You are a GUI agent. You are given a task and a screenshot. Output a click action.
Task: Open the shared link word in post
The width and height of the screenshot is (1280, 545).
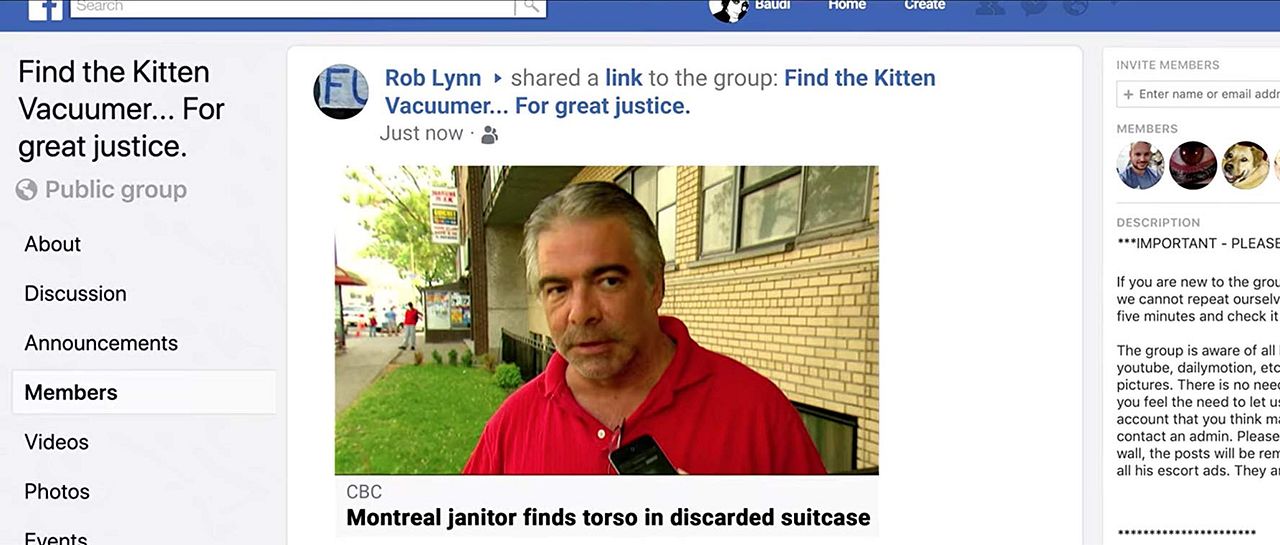(623, 78)
